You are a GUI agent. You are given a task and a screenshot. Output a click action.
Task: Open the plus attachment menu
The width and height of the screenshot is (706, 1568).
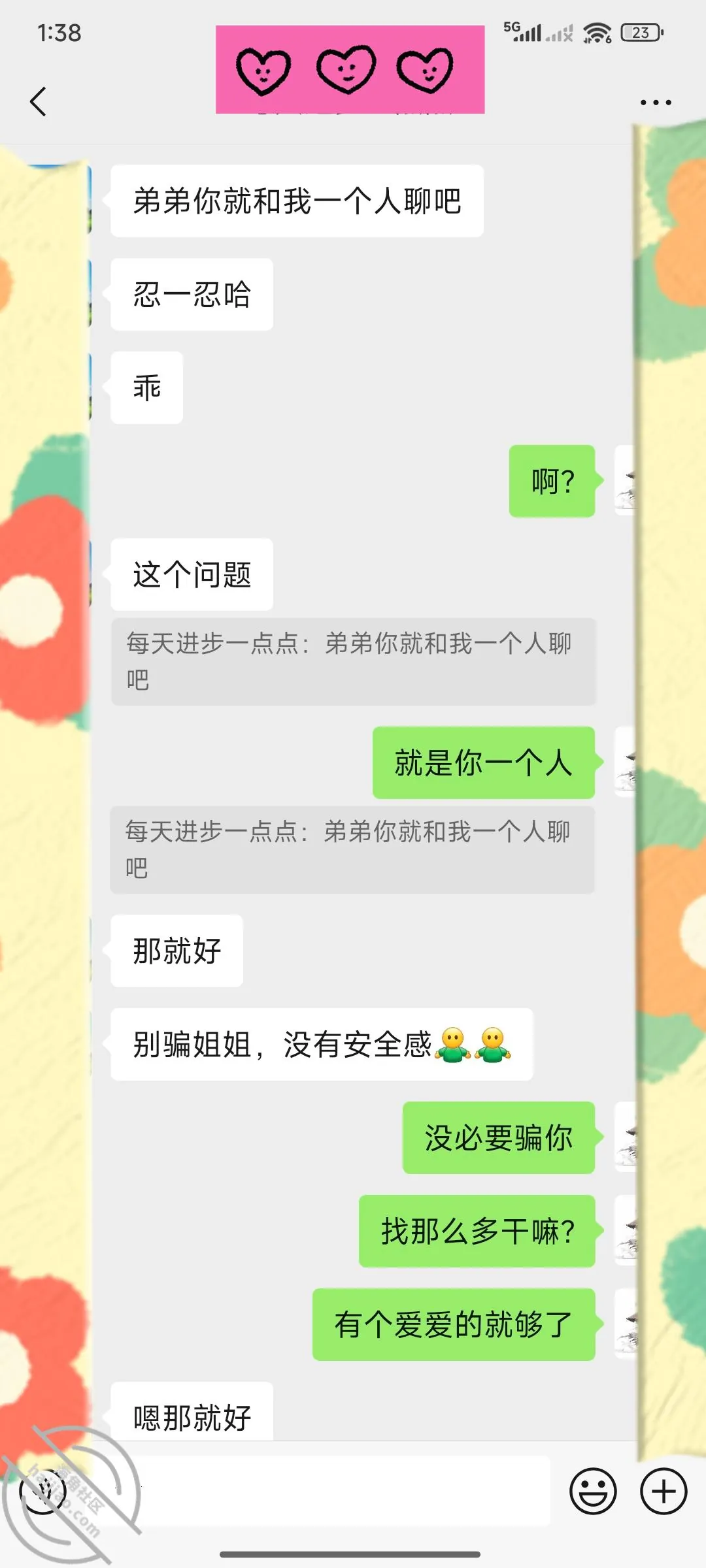(664, 1492)
